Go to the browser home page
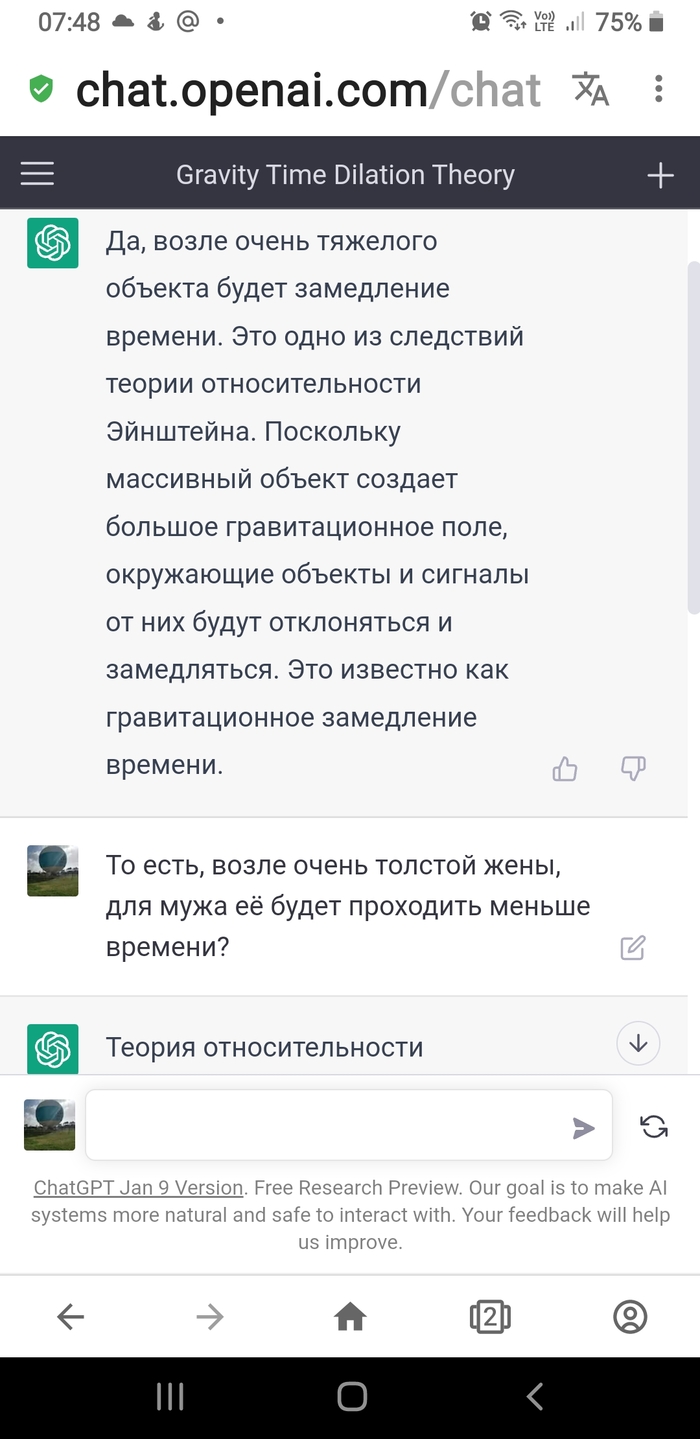 pyautogui.click(x=350, y=1317)
